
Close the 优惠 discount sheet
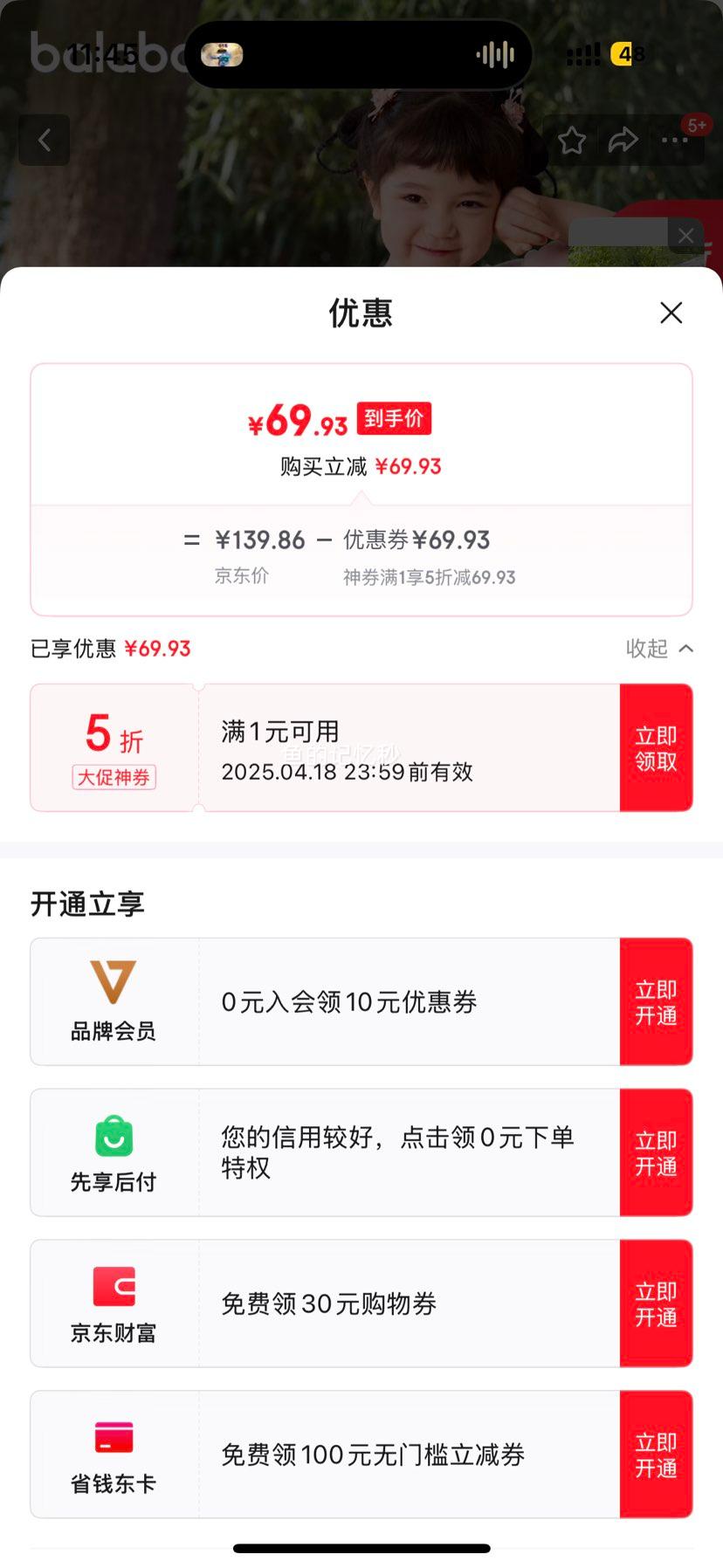pyautogui.click(x=671, y=313)
